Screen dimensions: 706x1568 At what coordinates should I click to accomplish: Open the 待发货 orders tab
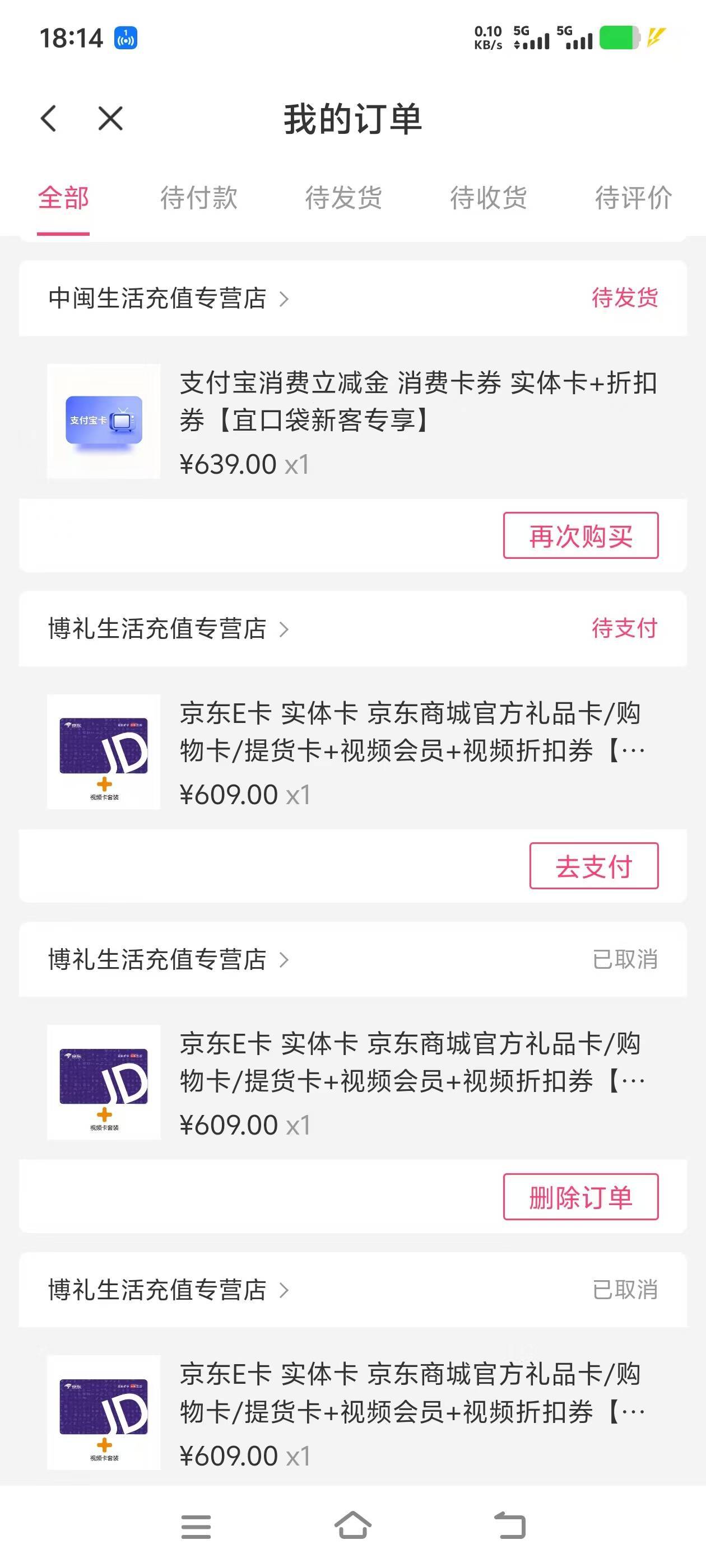pos(343,198)
